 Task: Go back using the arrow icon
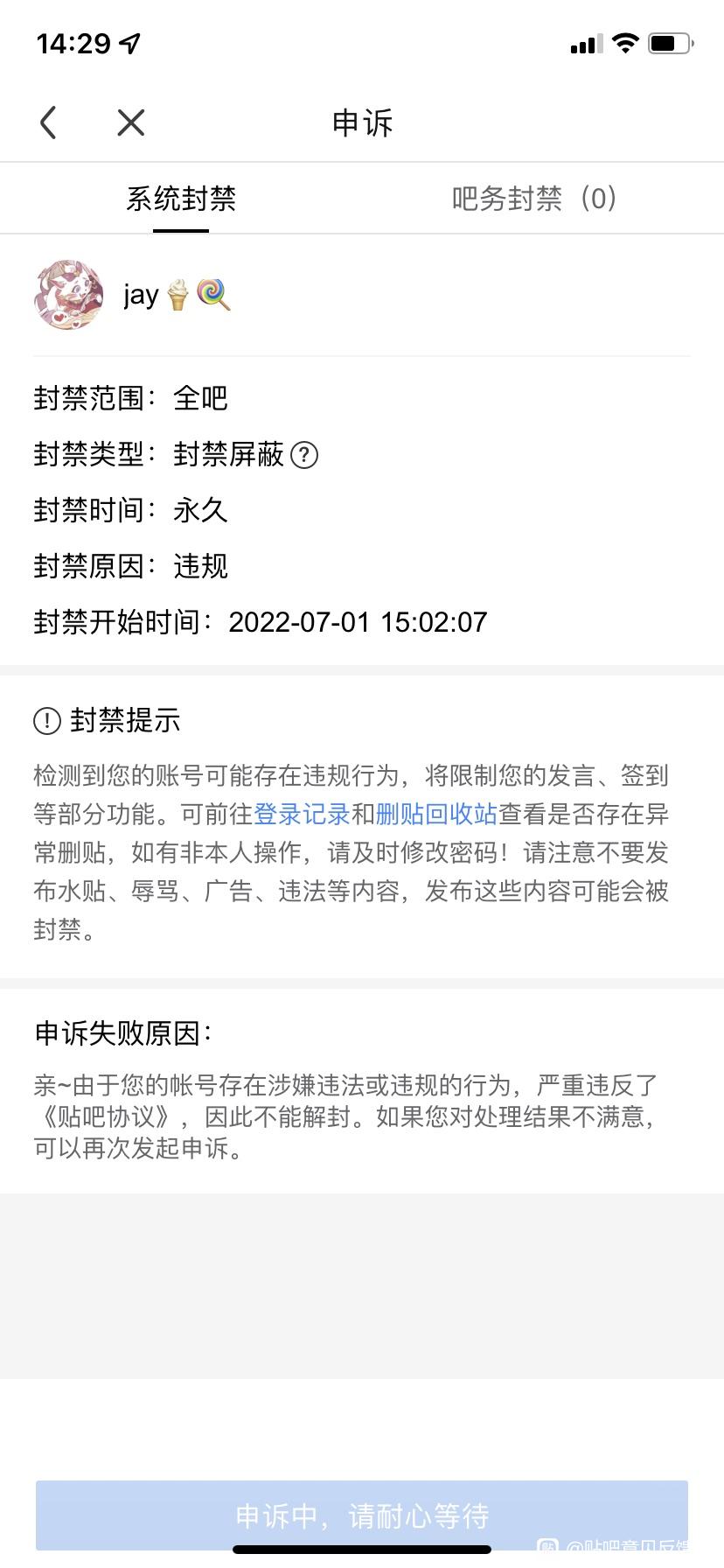click(49, 122)
